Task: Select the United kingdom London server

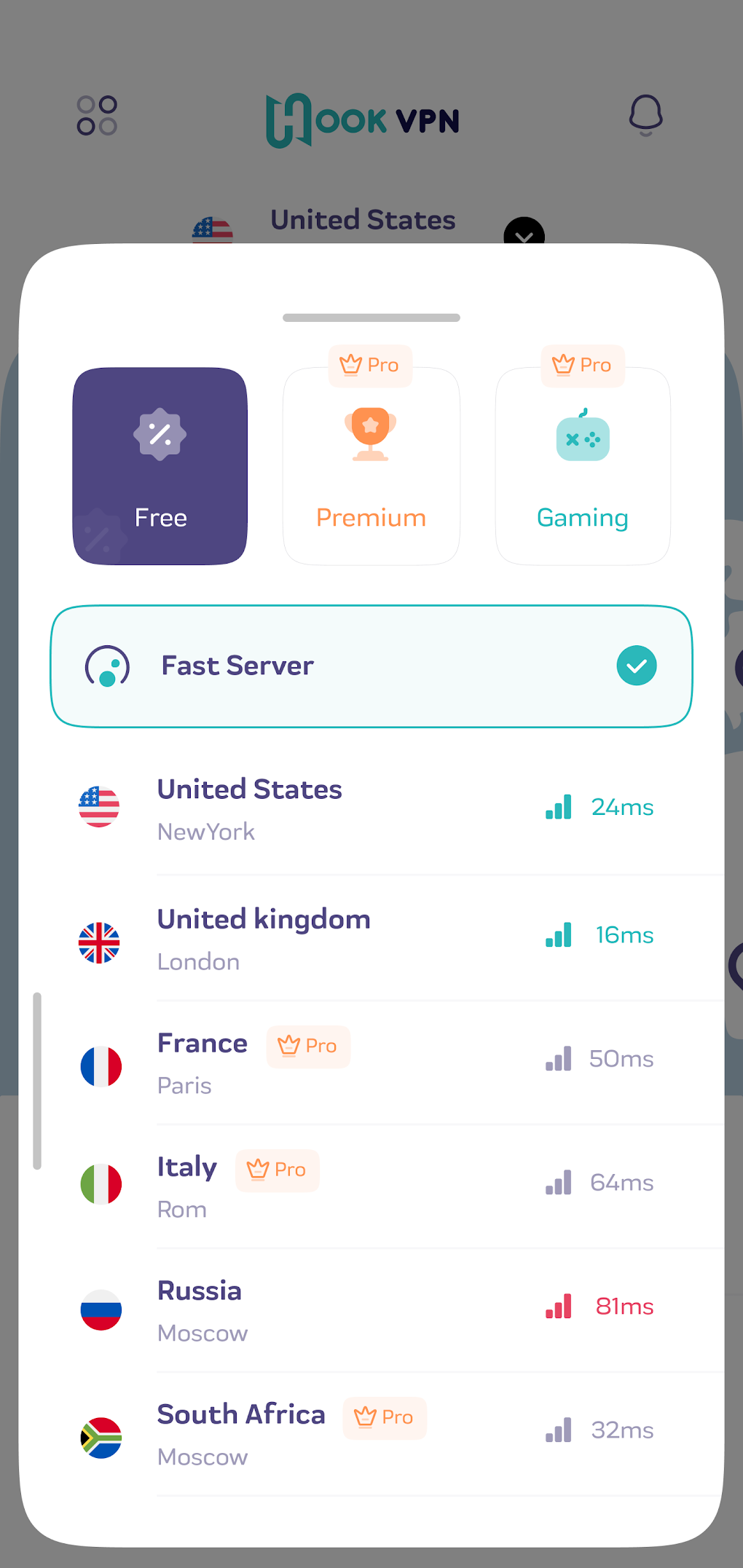Action: click(371, 939)
